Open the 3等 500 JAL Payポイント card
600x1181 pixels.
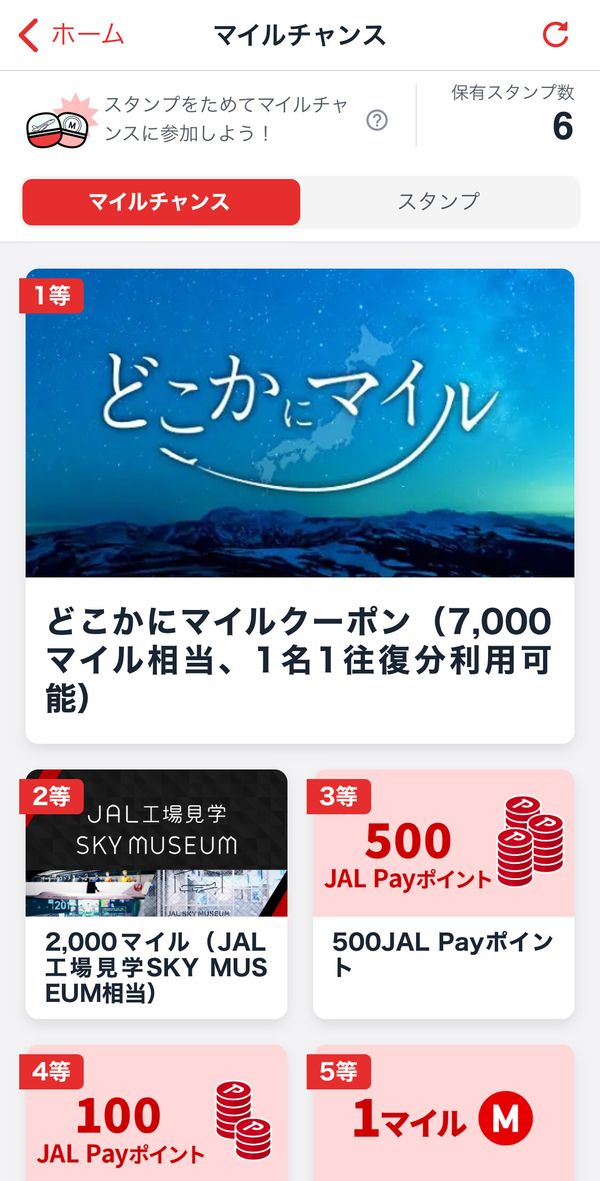pos(443,894)
